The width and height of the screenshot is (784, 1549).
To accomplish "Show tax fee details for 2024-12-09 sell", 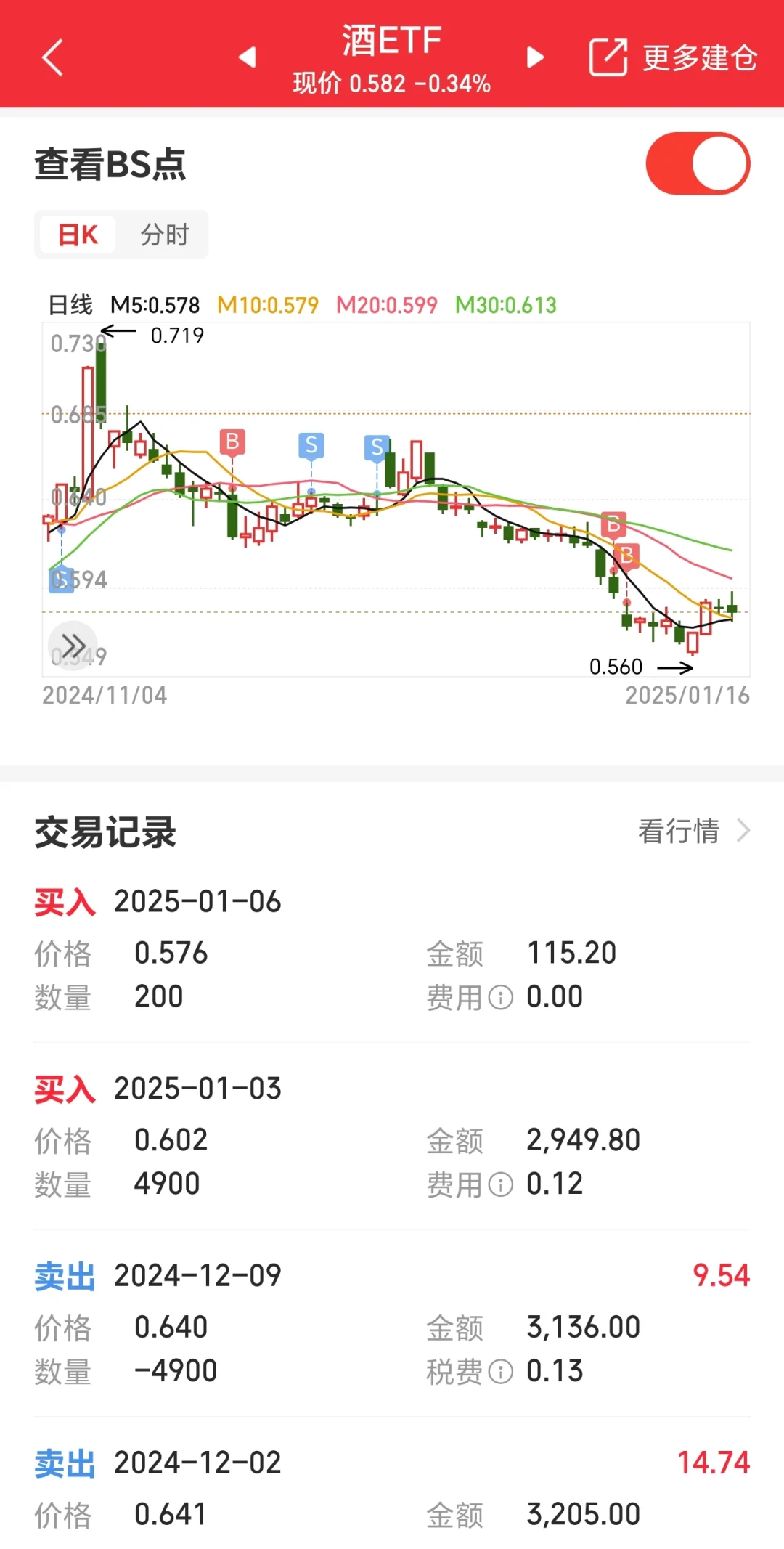I will (x=501, y=1372).
